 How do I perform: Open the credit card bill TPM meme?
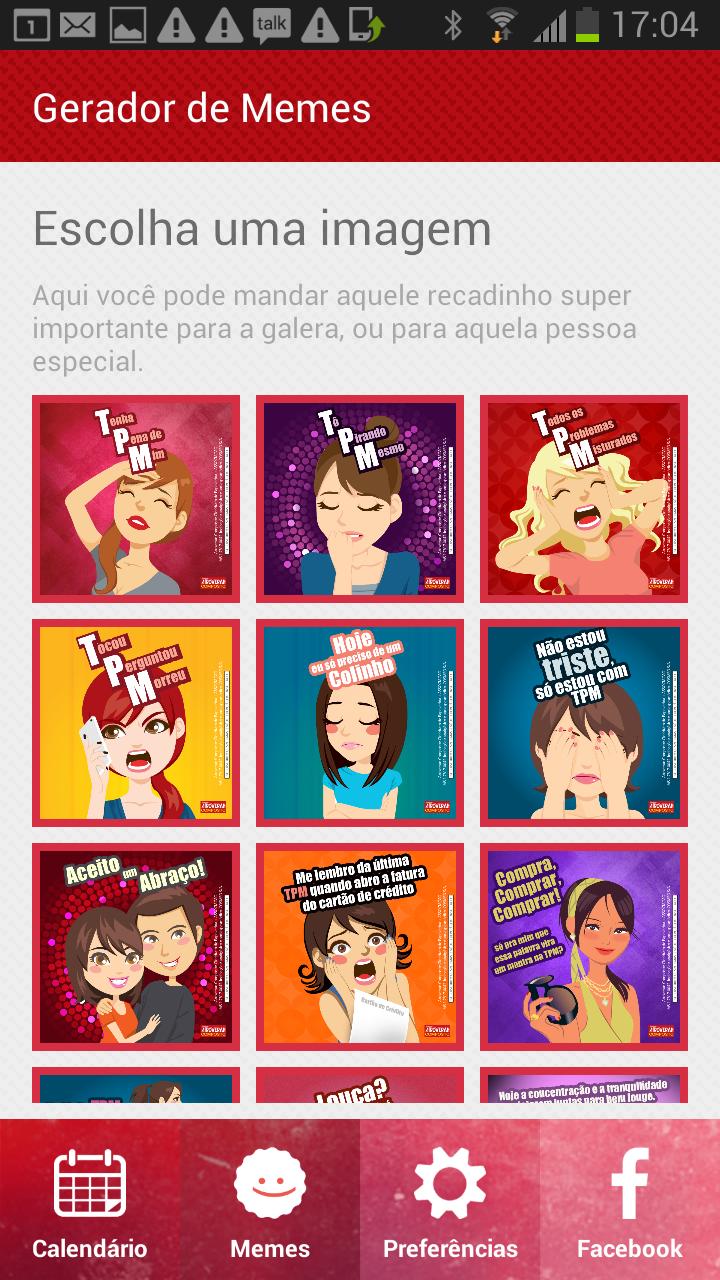(x=360, y=947)
